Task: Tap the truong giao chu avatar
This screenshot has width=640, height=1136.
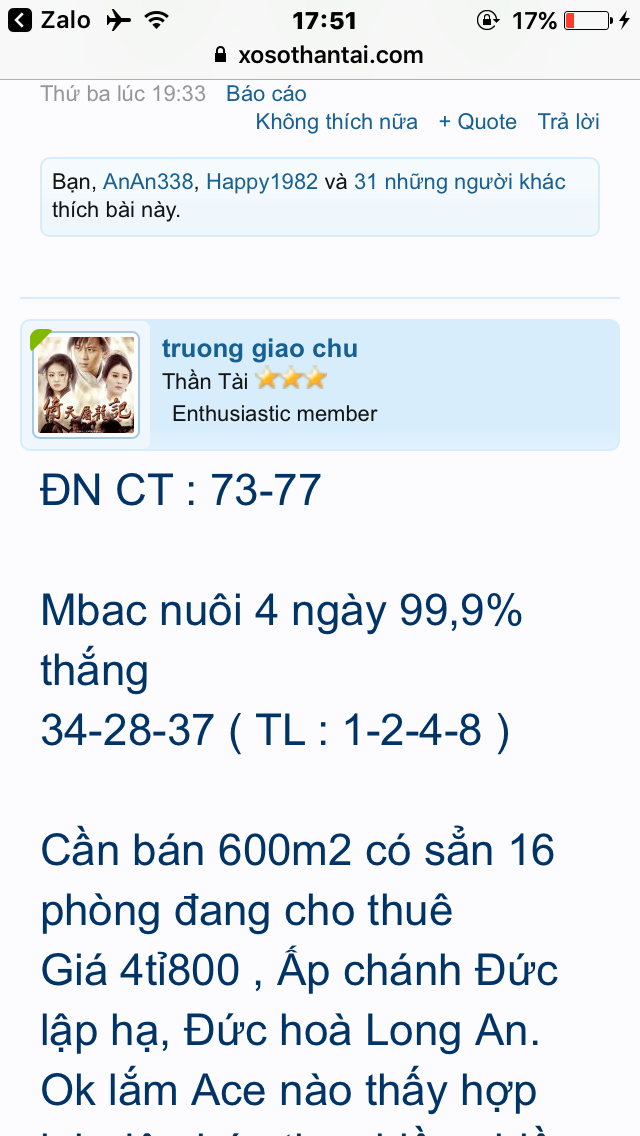Action: (86, 385)
